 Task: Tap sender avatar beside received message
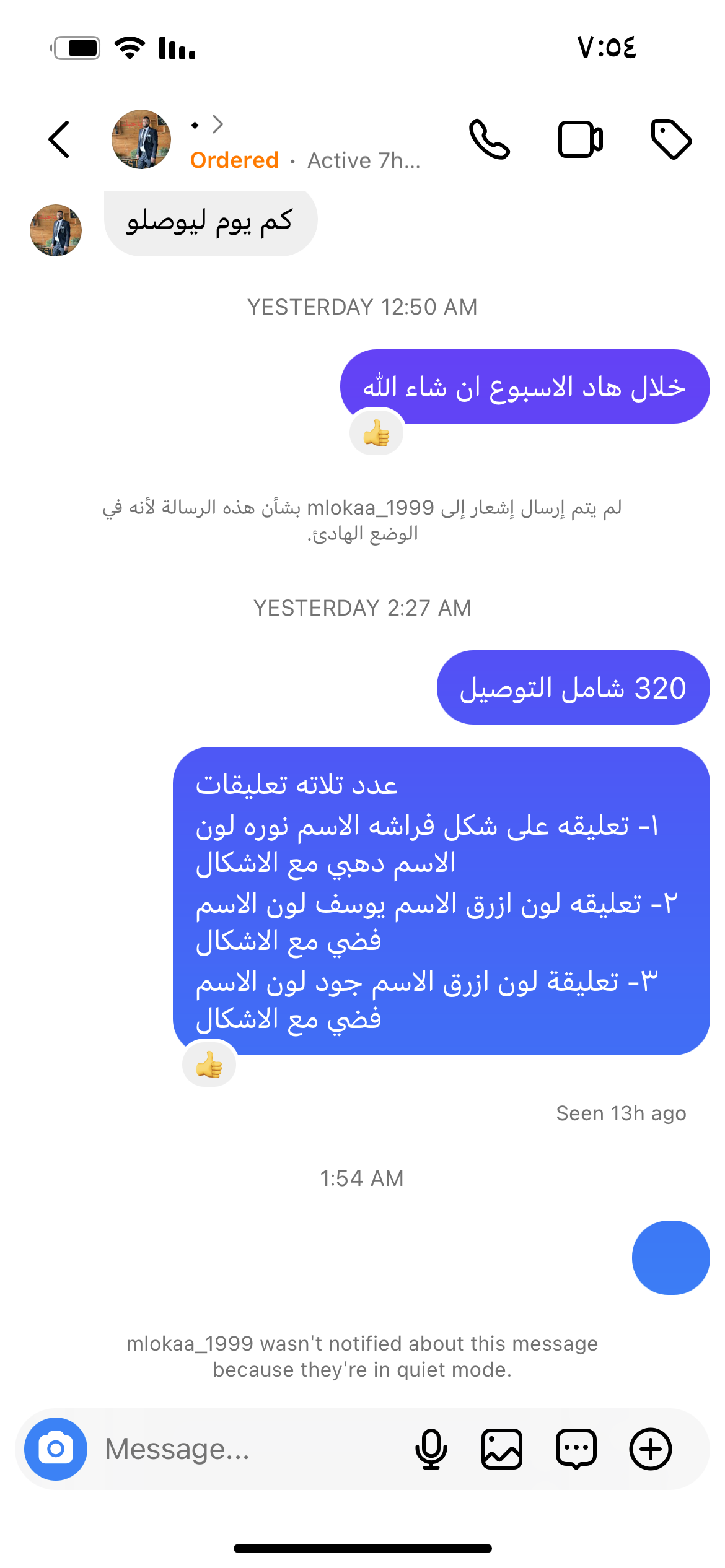coord(56,230)
